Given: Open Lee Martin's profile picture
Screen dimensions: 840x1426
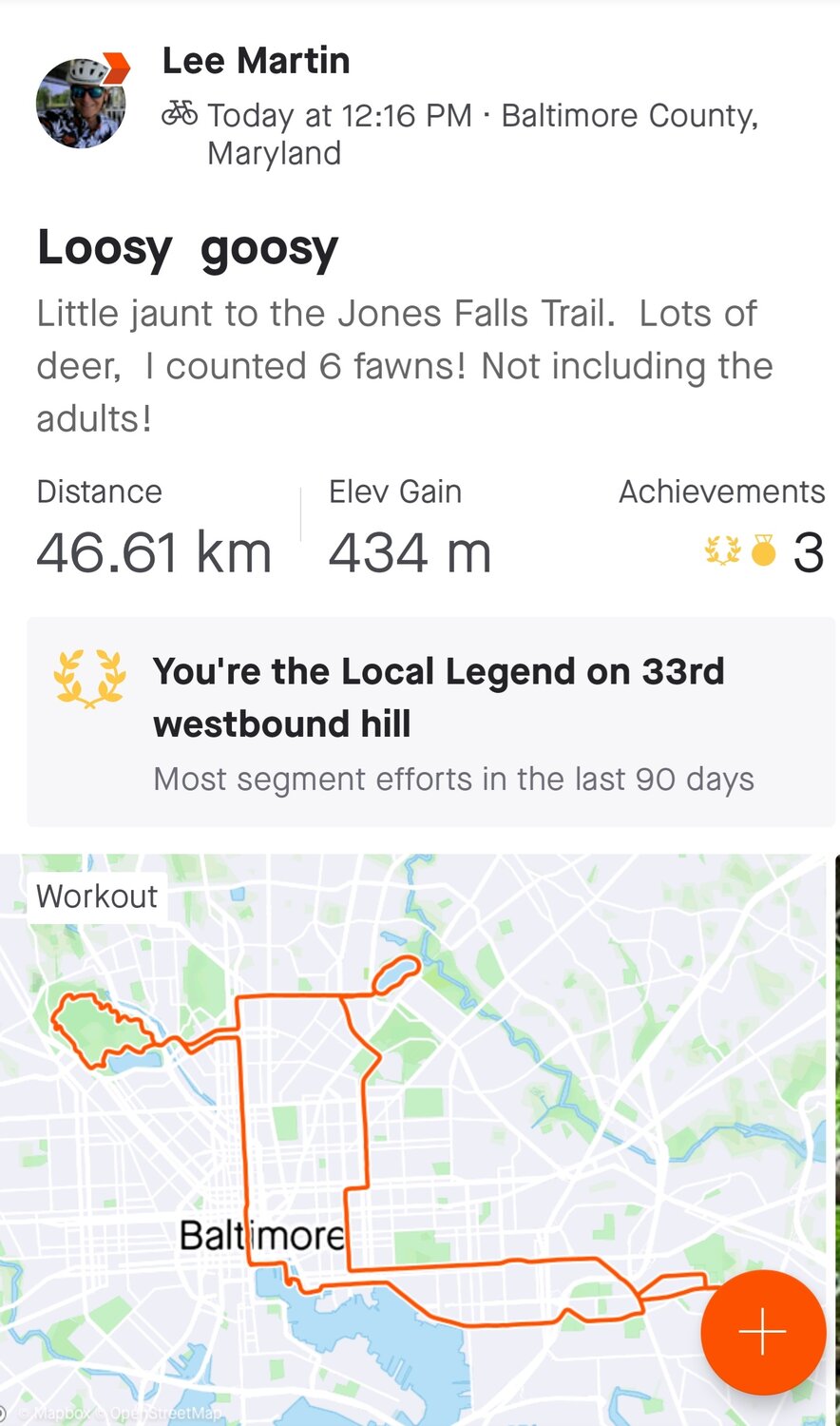Looking at the screenshot, I should coord(81,103).
